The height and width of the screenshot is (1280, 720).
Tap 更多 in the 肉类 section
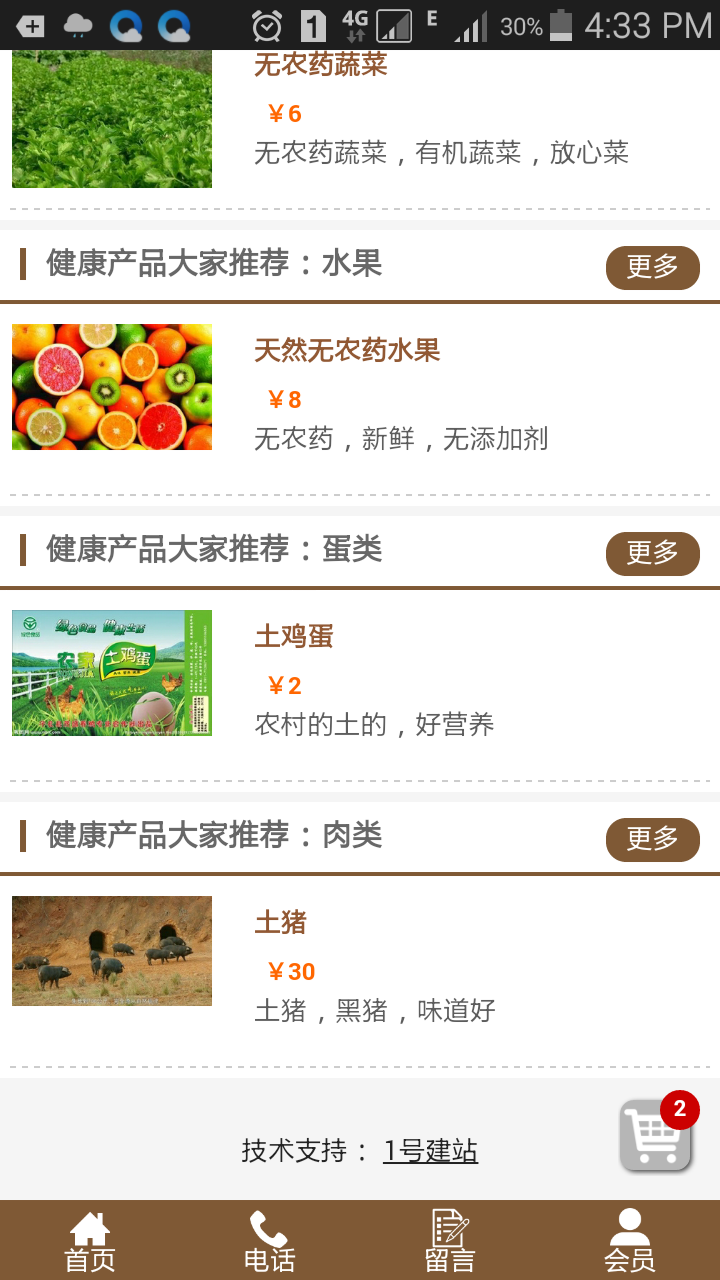click(652, 839)
